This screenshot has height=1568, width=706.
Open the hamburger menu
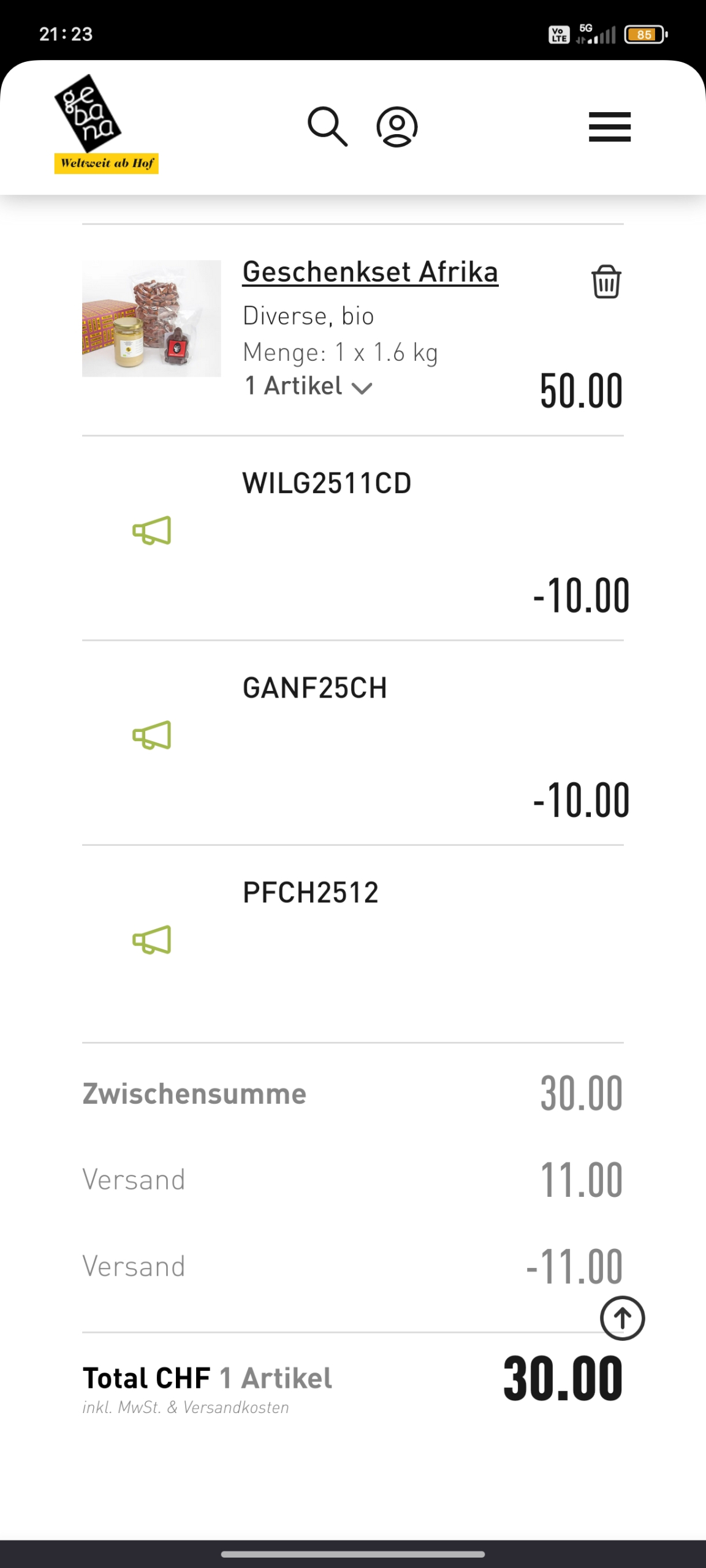pos(609,127)
